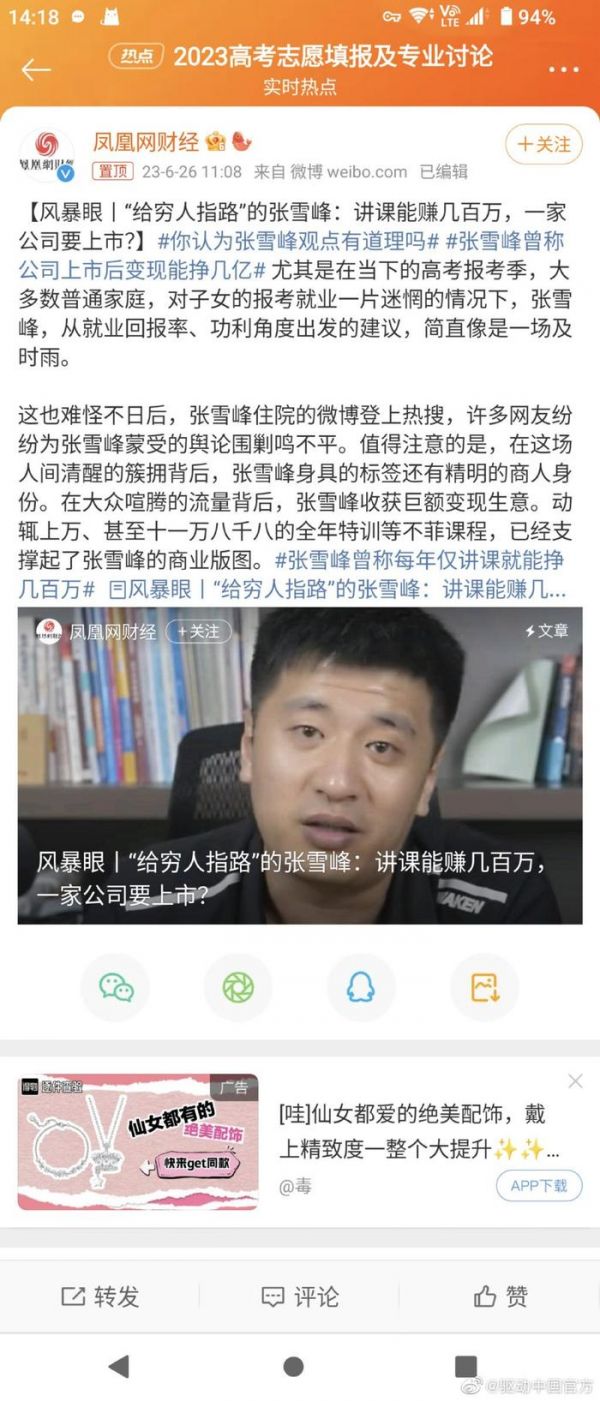This screenshot has width=600, height=1401.
Task: Open comments with 评论
Action: point(300,1297)
